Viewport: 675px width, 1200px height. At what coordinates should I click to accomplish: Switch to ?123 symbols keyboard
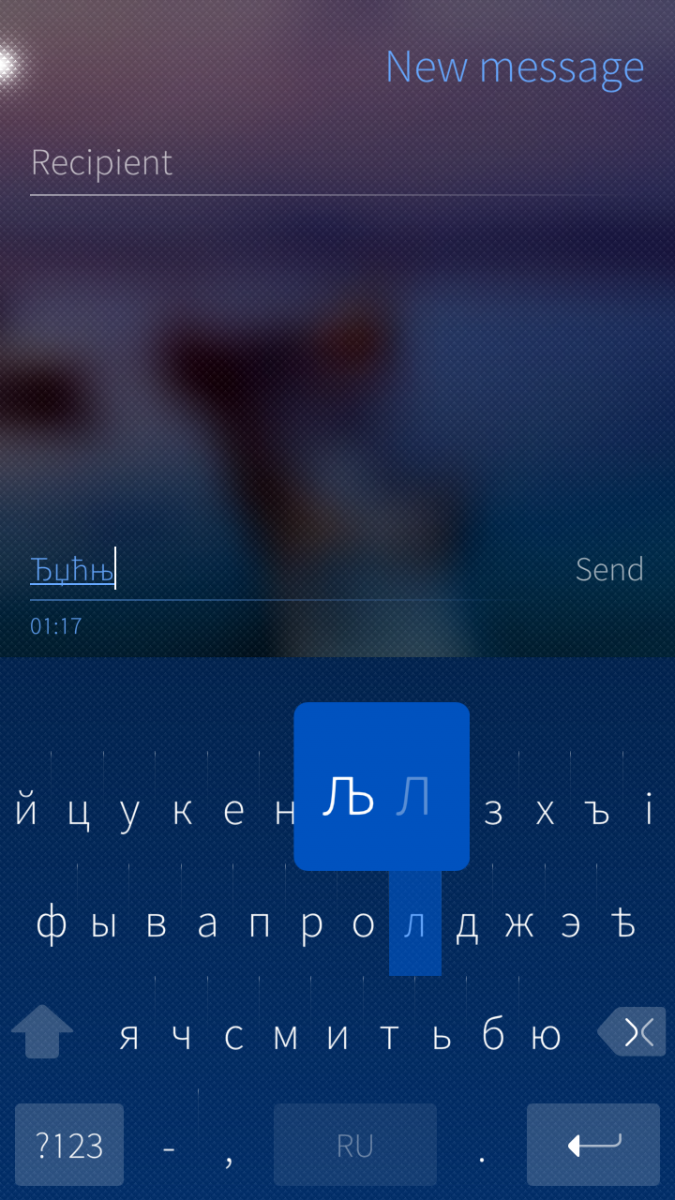(69, 1145)
